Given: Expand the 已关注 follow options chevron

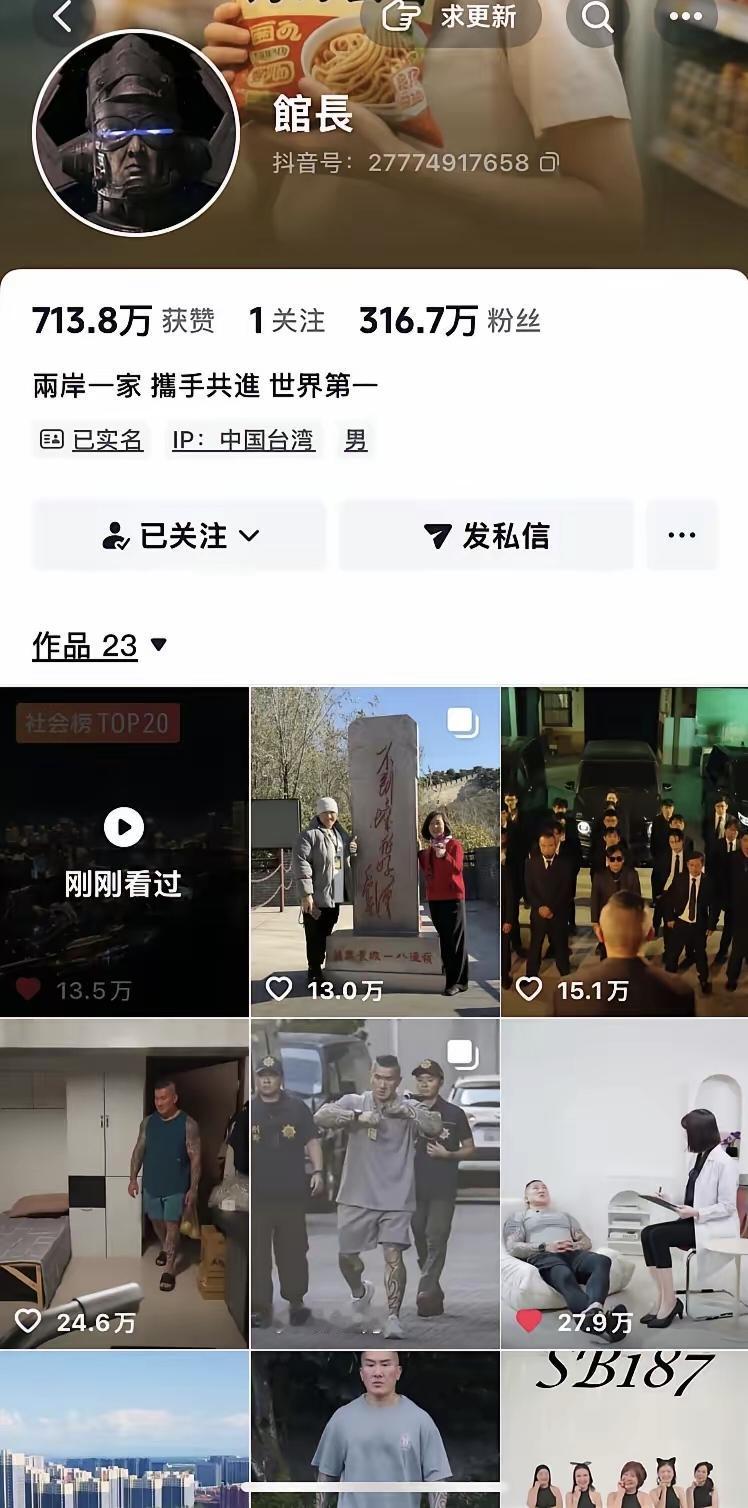Looking at the screenshot, I should (x=251, y=535).
